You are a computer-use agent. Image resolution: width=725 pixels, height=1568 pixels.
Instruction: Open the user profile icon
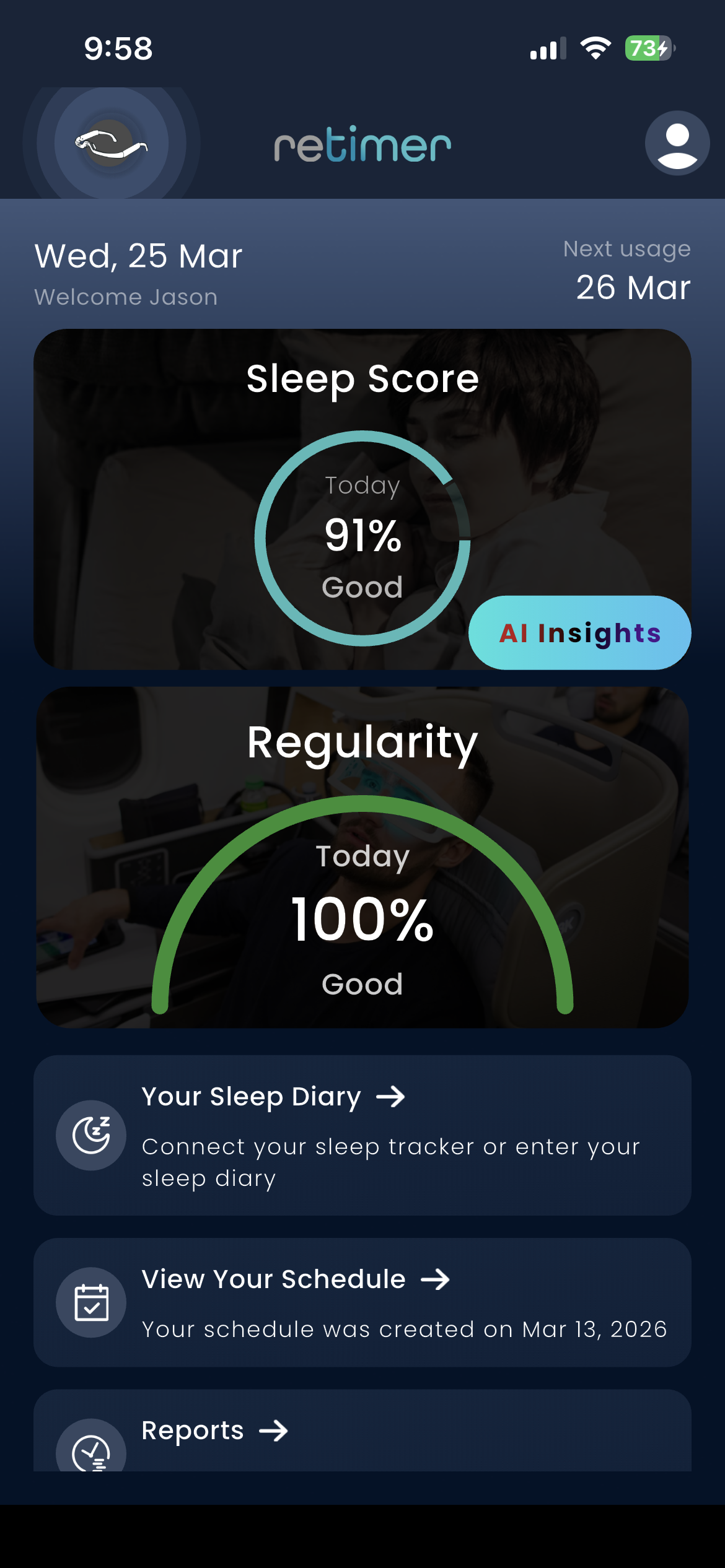point(677,143)
